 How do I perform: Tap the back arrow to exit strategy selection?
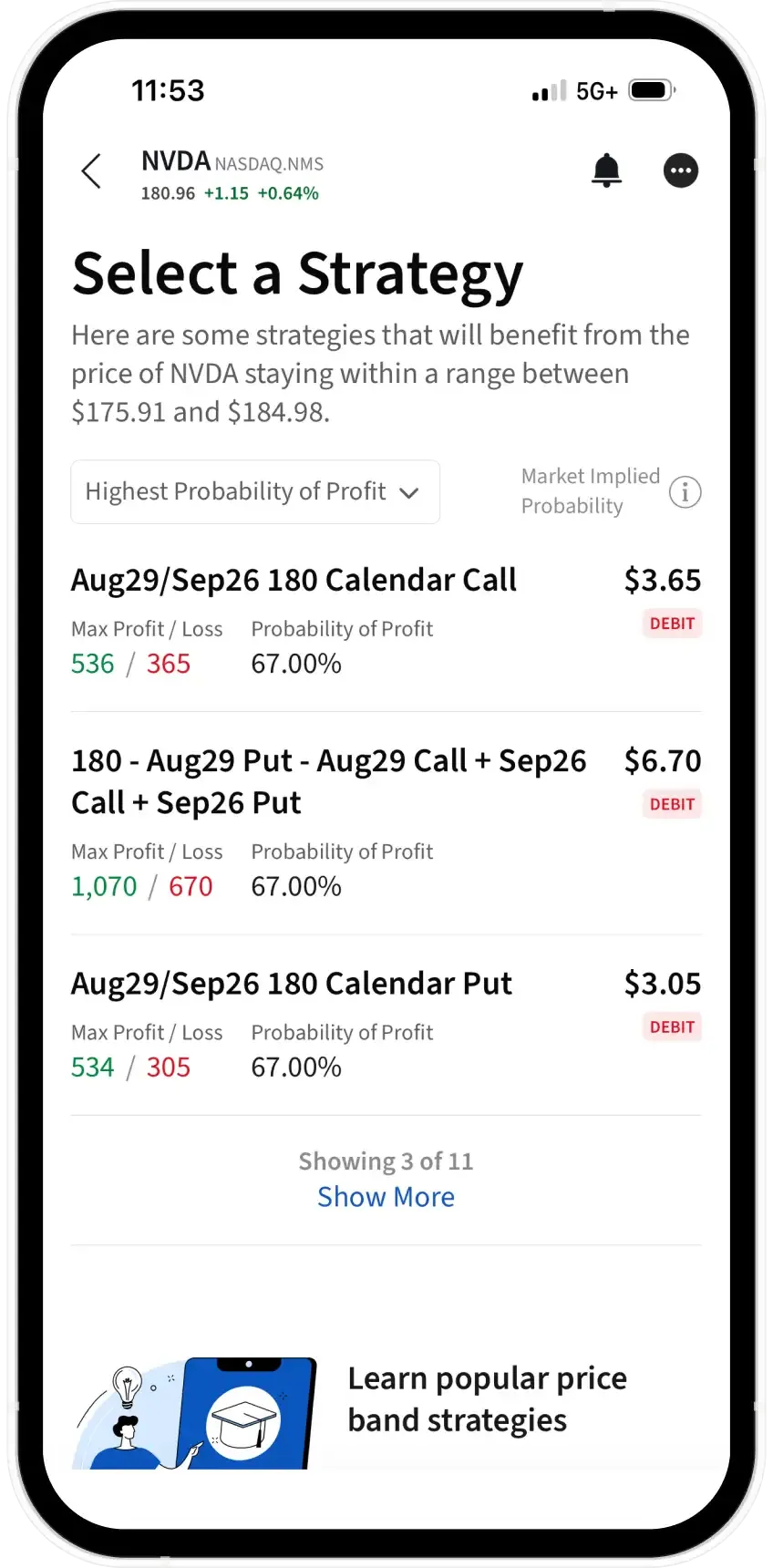[91, 170]
